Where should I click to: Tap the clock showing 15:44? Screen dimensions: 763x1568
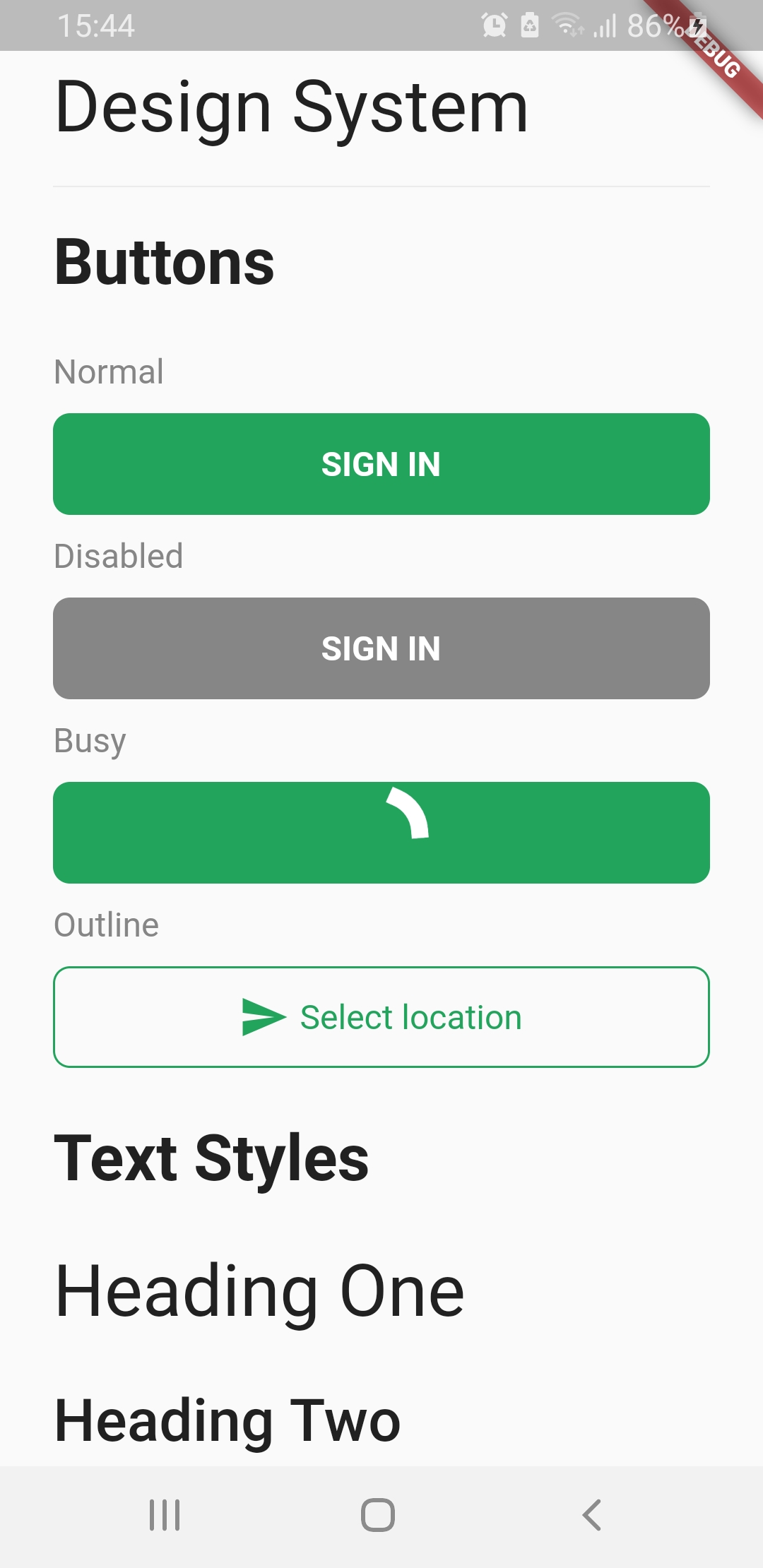[95, 25]
